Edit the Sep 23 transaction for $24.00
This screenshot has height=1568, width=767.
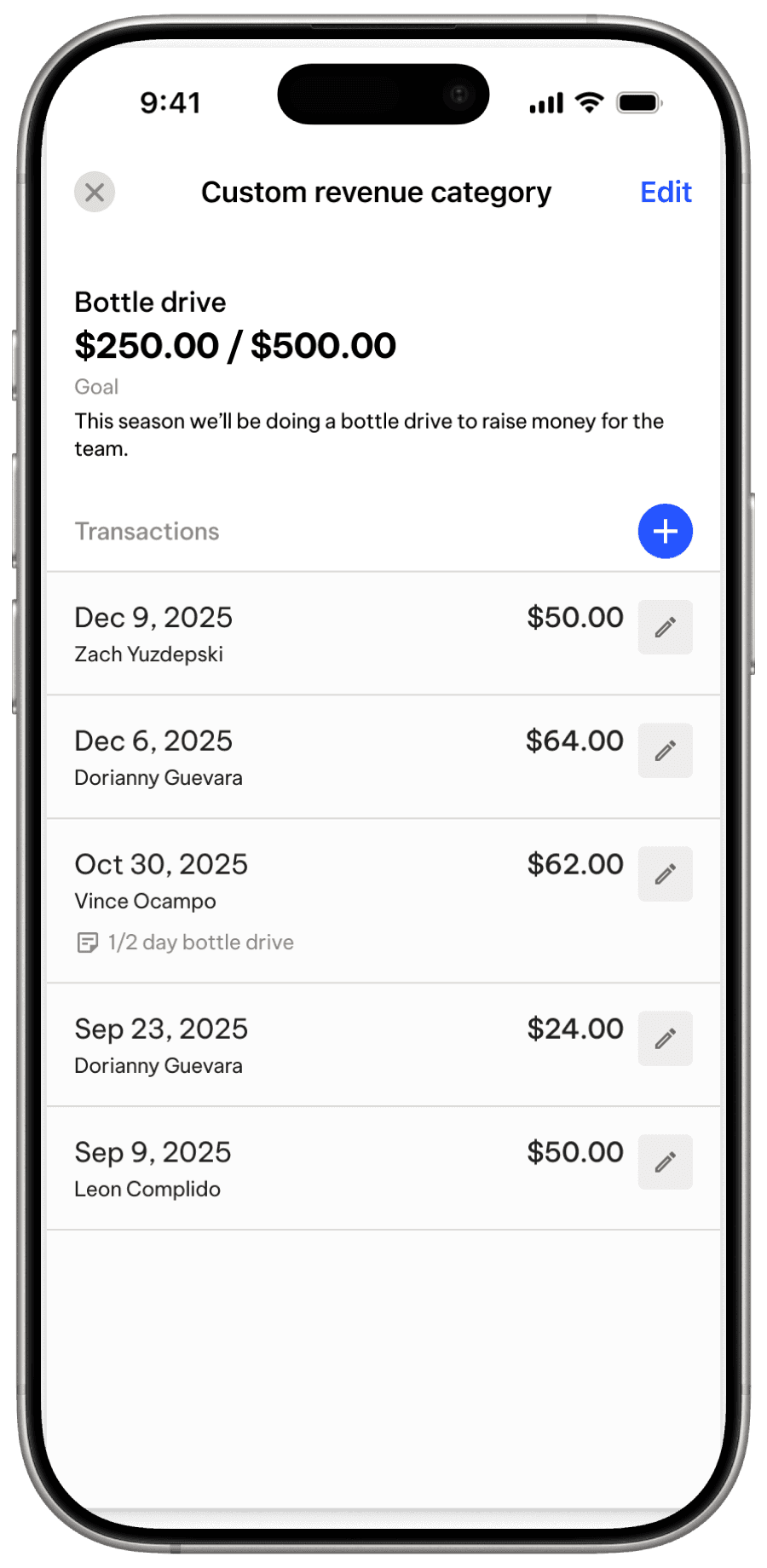[665, 1038]
